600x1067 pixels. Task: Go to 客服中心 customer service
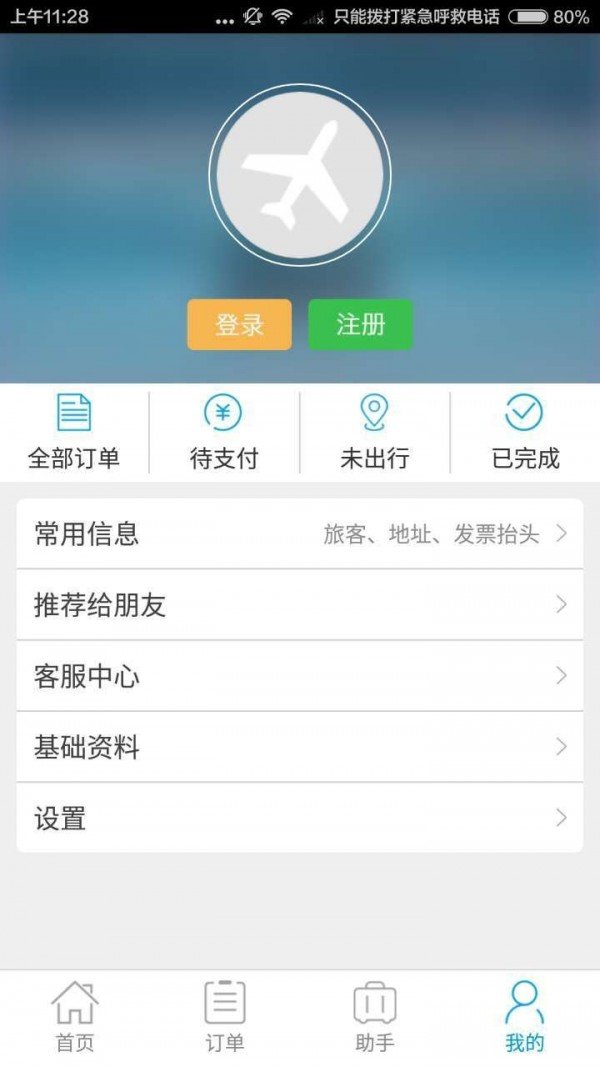(x=300, y=676)
